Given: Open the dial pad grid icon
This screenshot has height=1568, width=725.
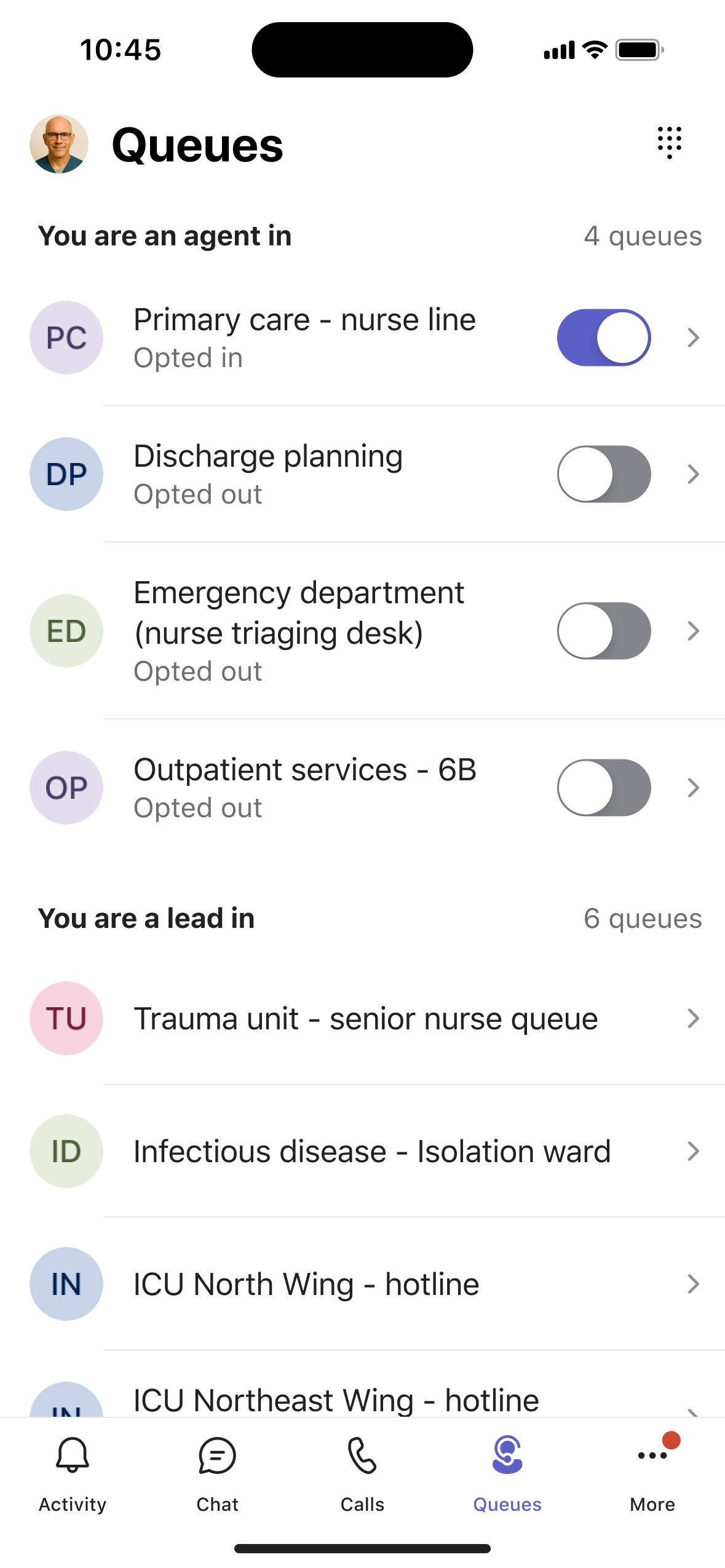Looking at the screenshot, I should (670, 143).
